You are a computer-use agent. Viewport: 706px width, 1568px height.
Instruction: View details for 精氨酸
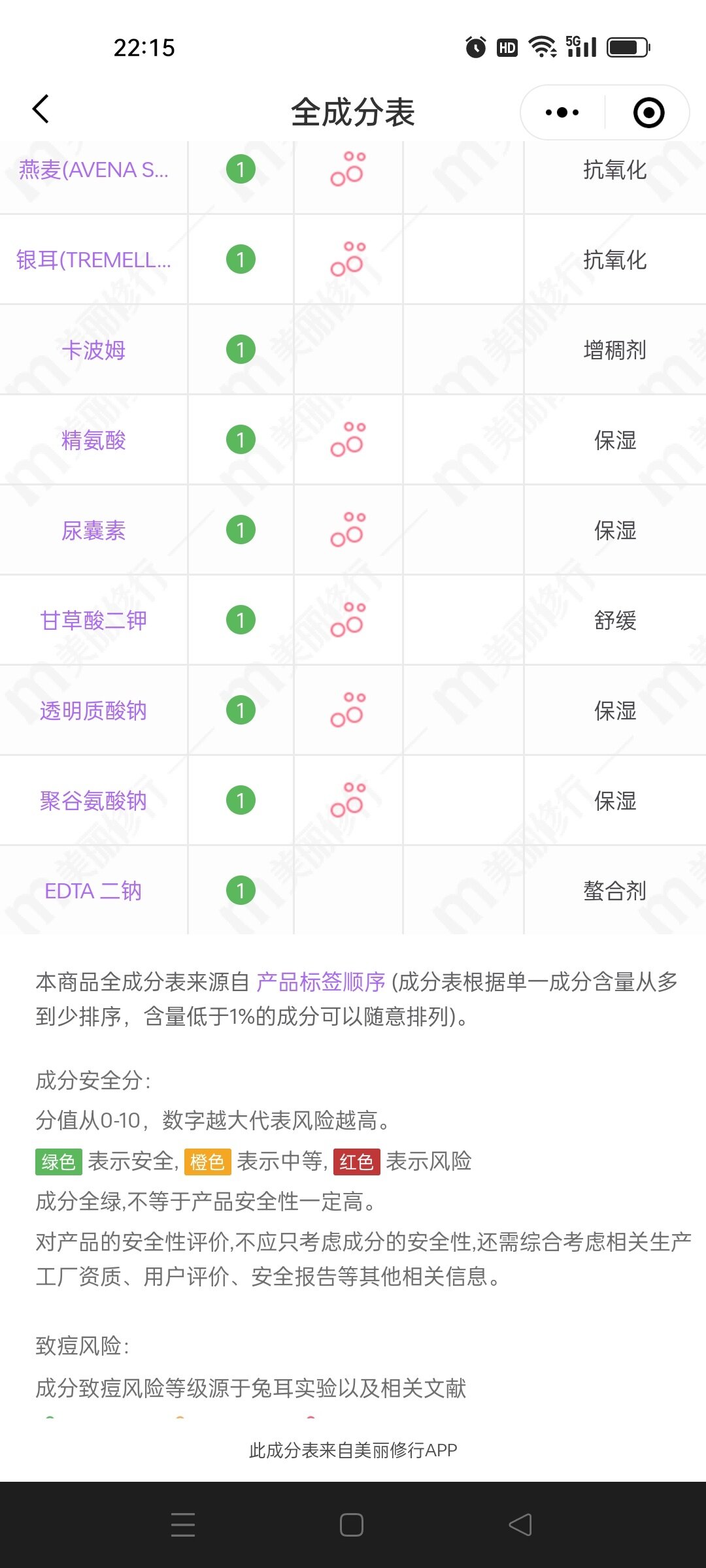click(93, 440)
